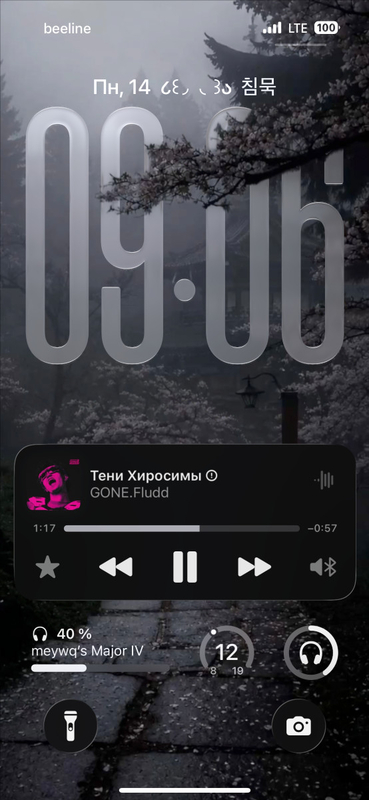
Task: Turn on the flashlight
Action: point(70,726)
